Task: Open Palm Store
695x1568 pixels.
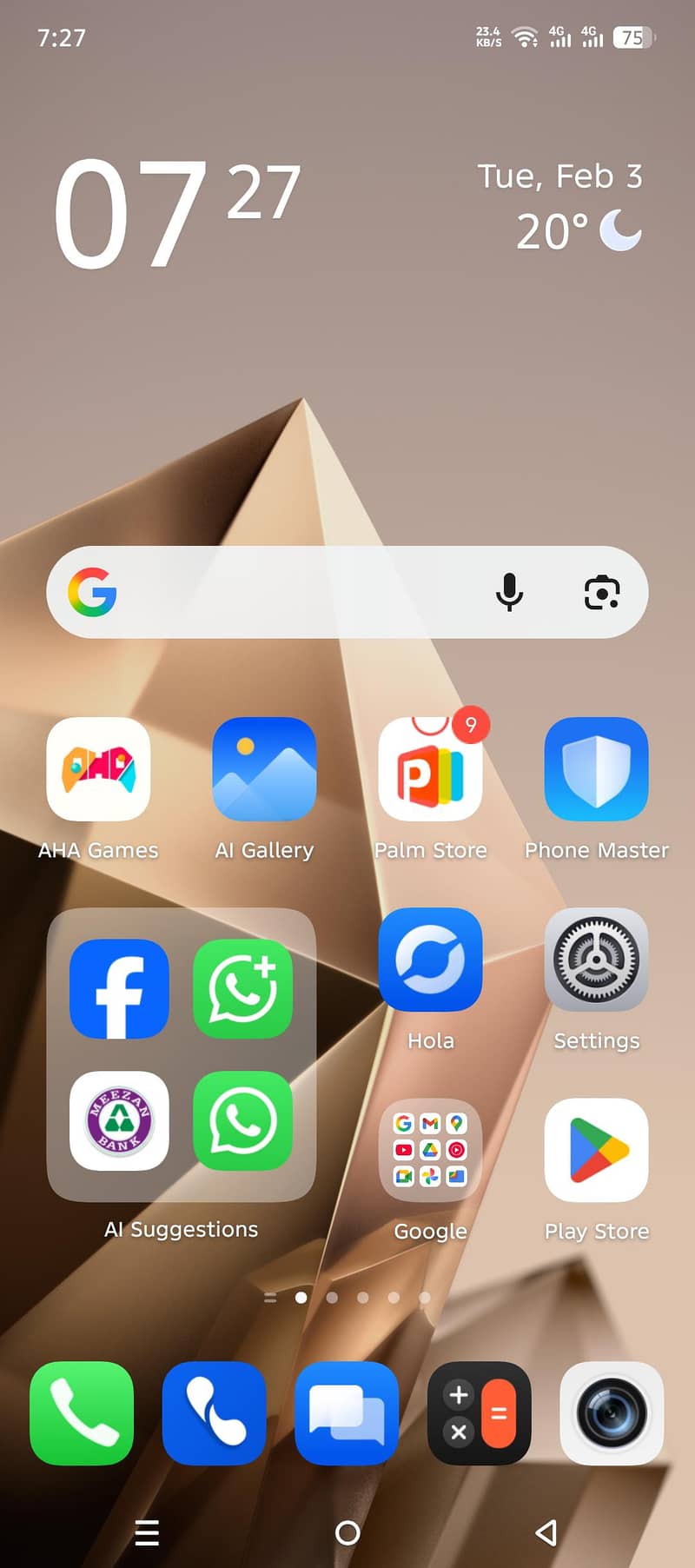Action: pos(430,770)
